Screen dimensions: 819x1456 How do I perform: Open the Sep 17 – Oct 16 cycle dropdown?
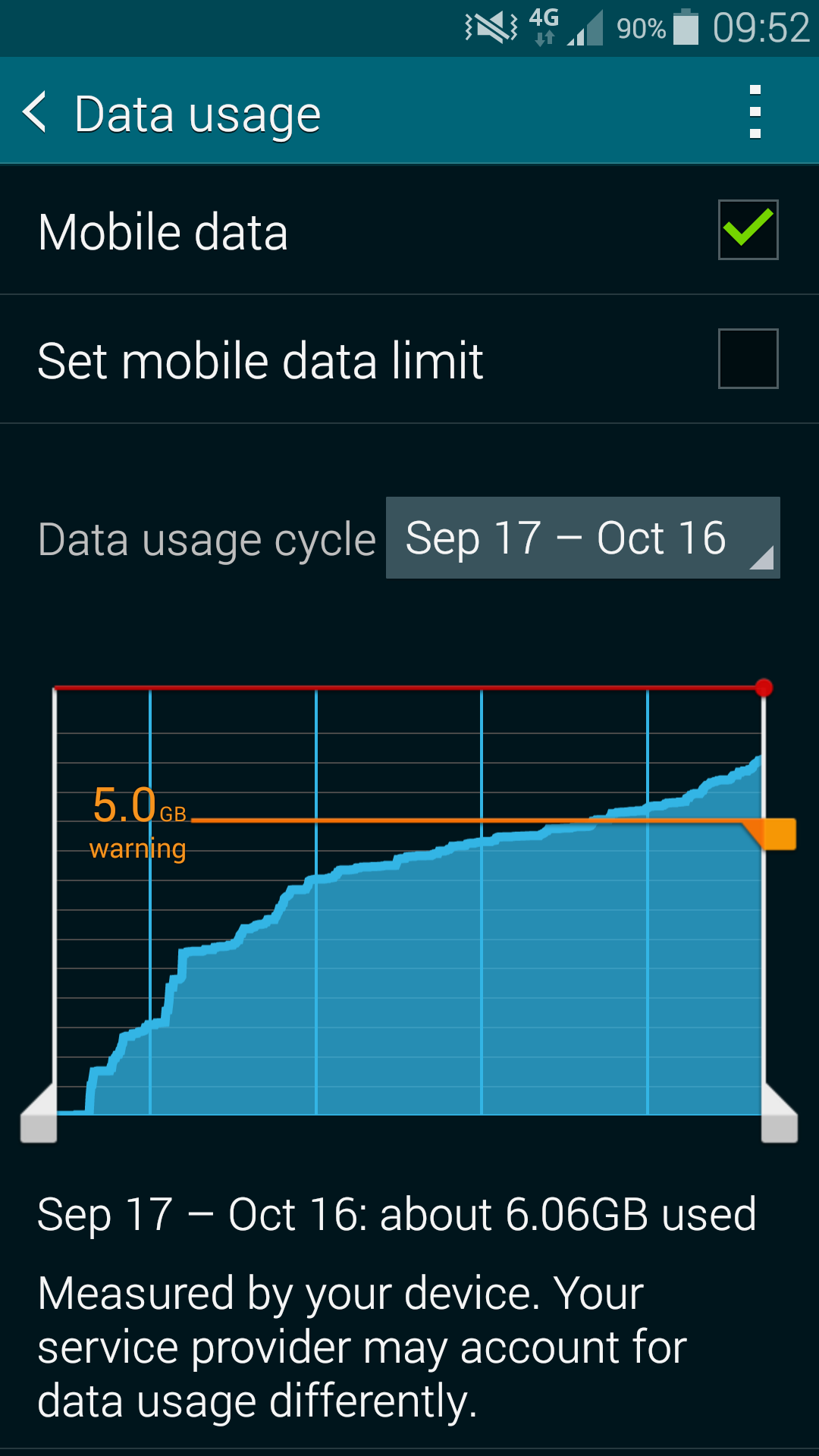582,538
